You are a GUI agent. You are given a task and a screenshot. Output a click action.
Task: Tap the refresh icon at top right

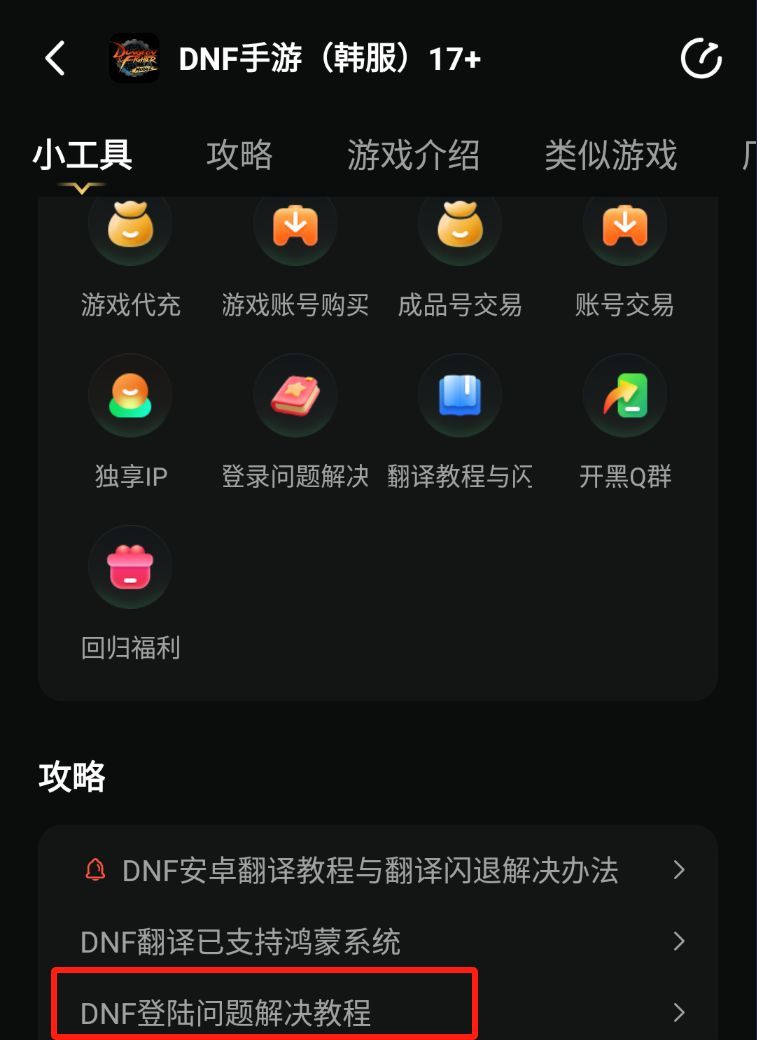pos(701,59)
